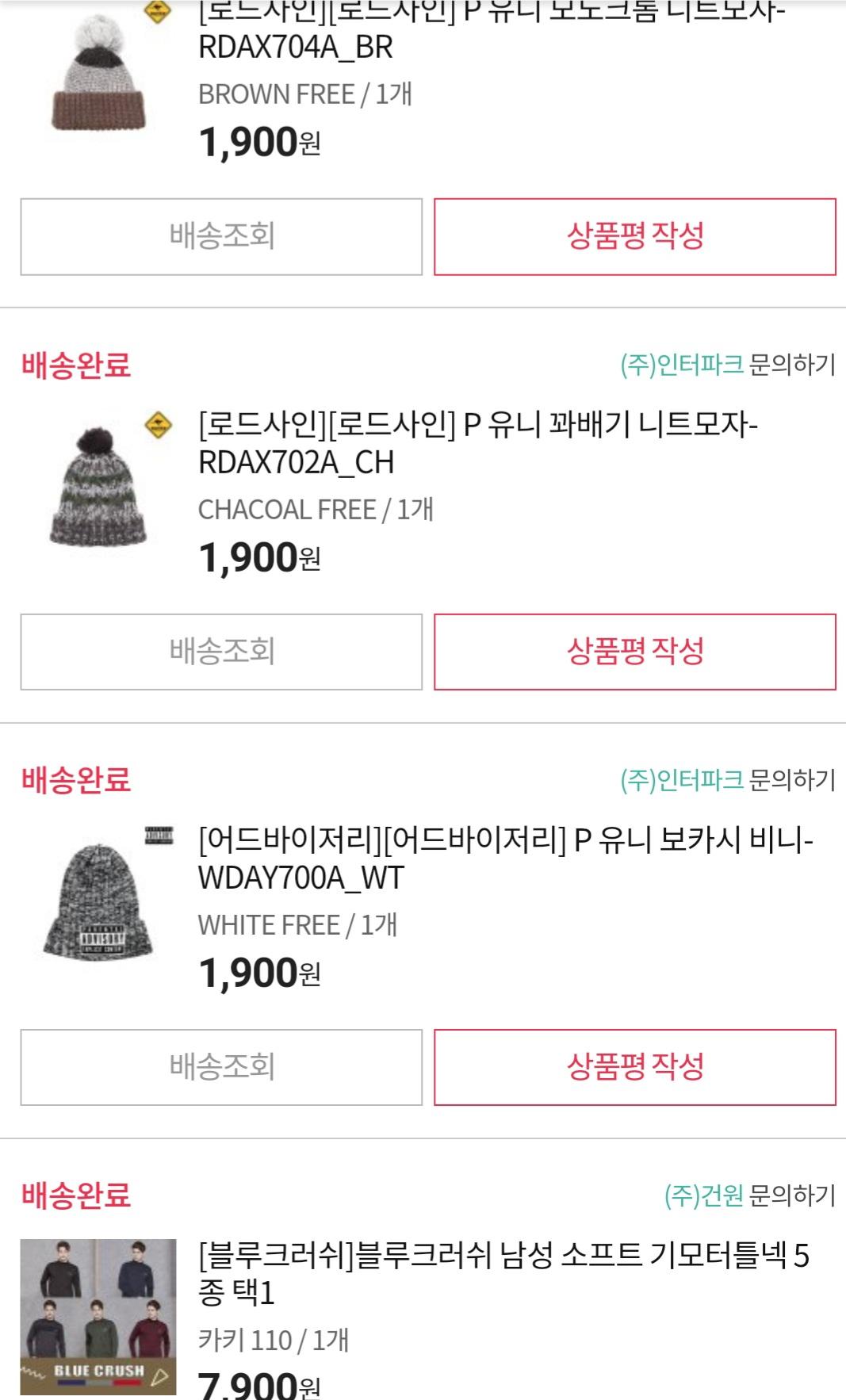Write a review for the RDAX702A_CH charcoal hat
Screen dimensions: 846x1400
click(634, 652)
